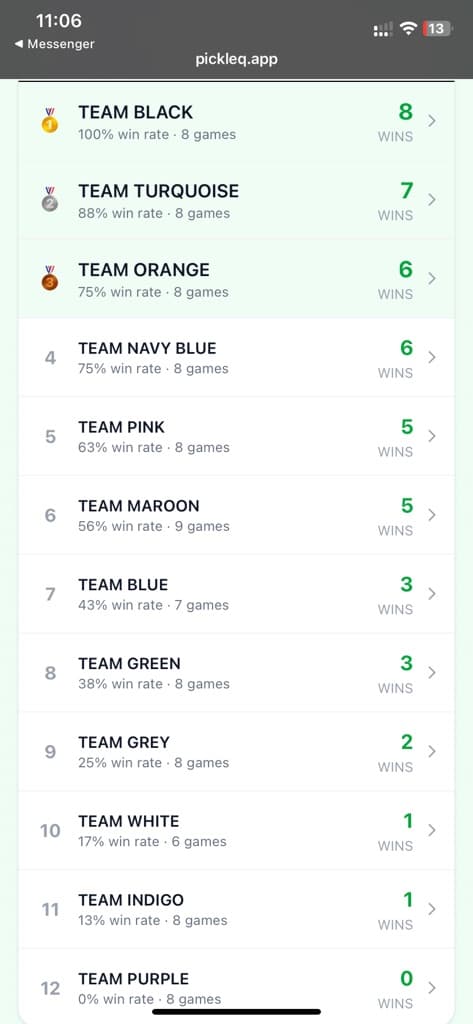The height and width of the screenshot is (1024, 473).
Task: Select Team Navy Blue in the rankings
Action: click(x=236, y=357)
